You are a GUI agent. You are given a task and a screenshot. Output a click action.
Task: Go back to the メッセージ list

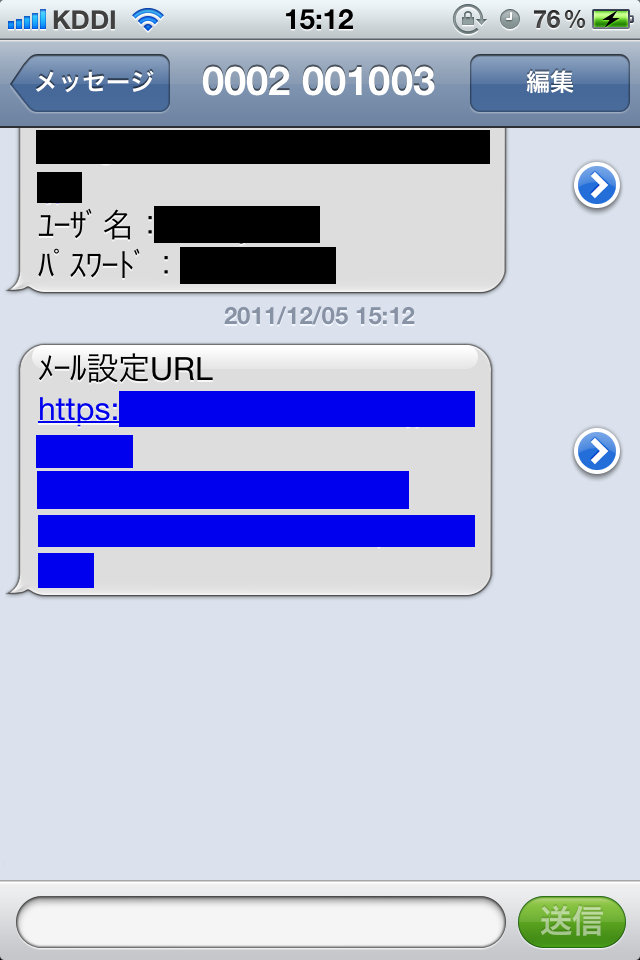click(x=91, y=82)
